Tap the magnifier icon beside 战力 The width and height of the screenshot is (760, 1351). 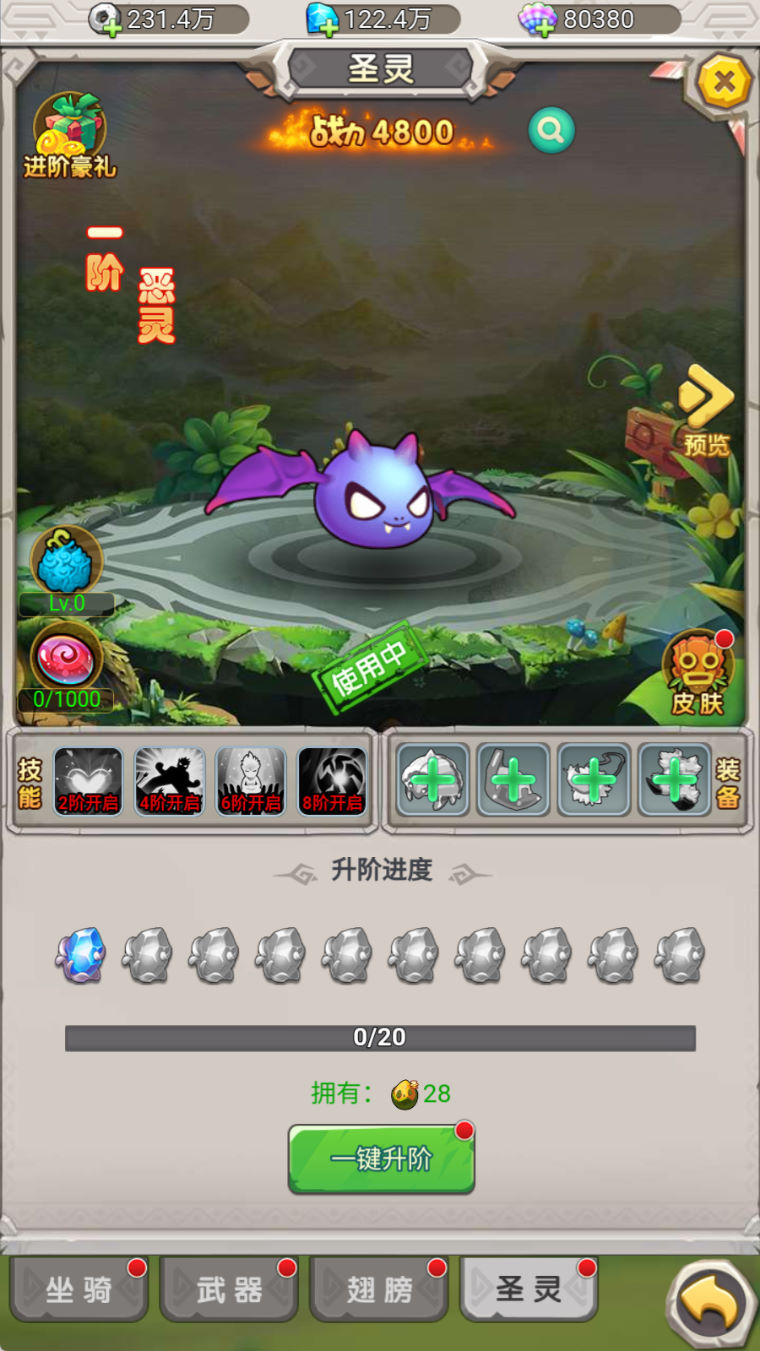click(x=552, y=130)
